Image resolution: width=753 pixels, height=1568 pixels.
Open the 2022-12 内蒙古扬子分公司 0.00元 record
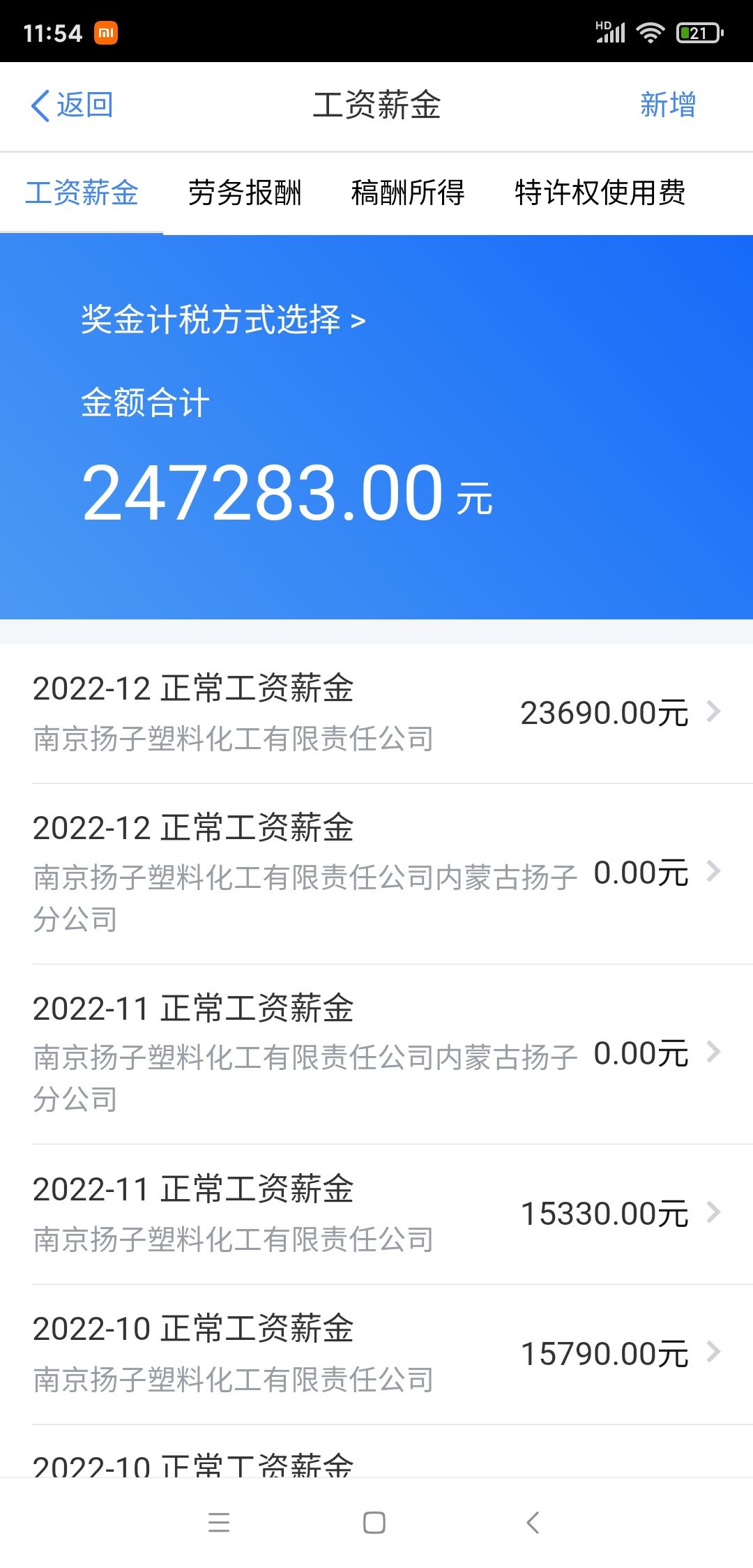[x=376, y=873]
